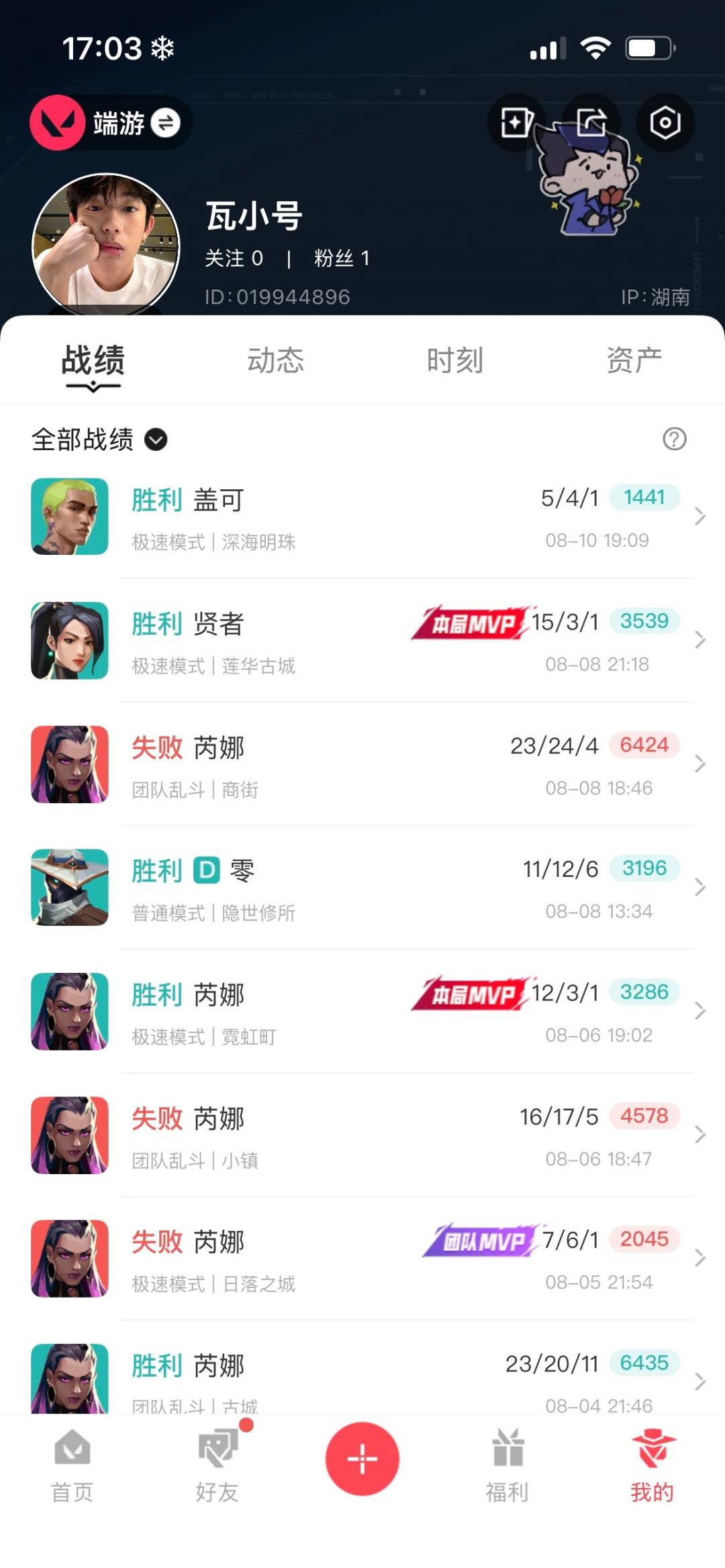Open the 好友 tab

coord(217,1466)
